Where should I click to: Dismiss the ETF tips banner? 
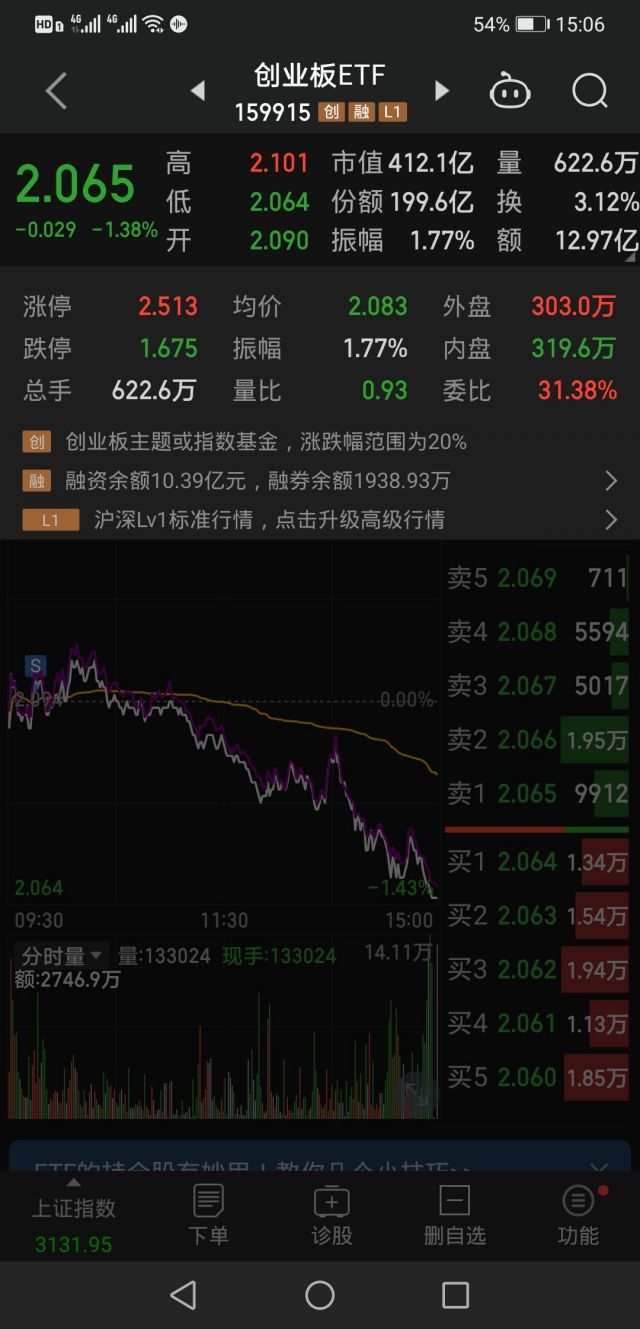point(598,1167)
